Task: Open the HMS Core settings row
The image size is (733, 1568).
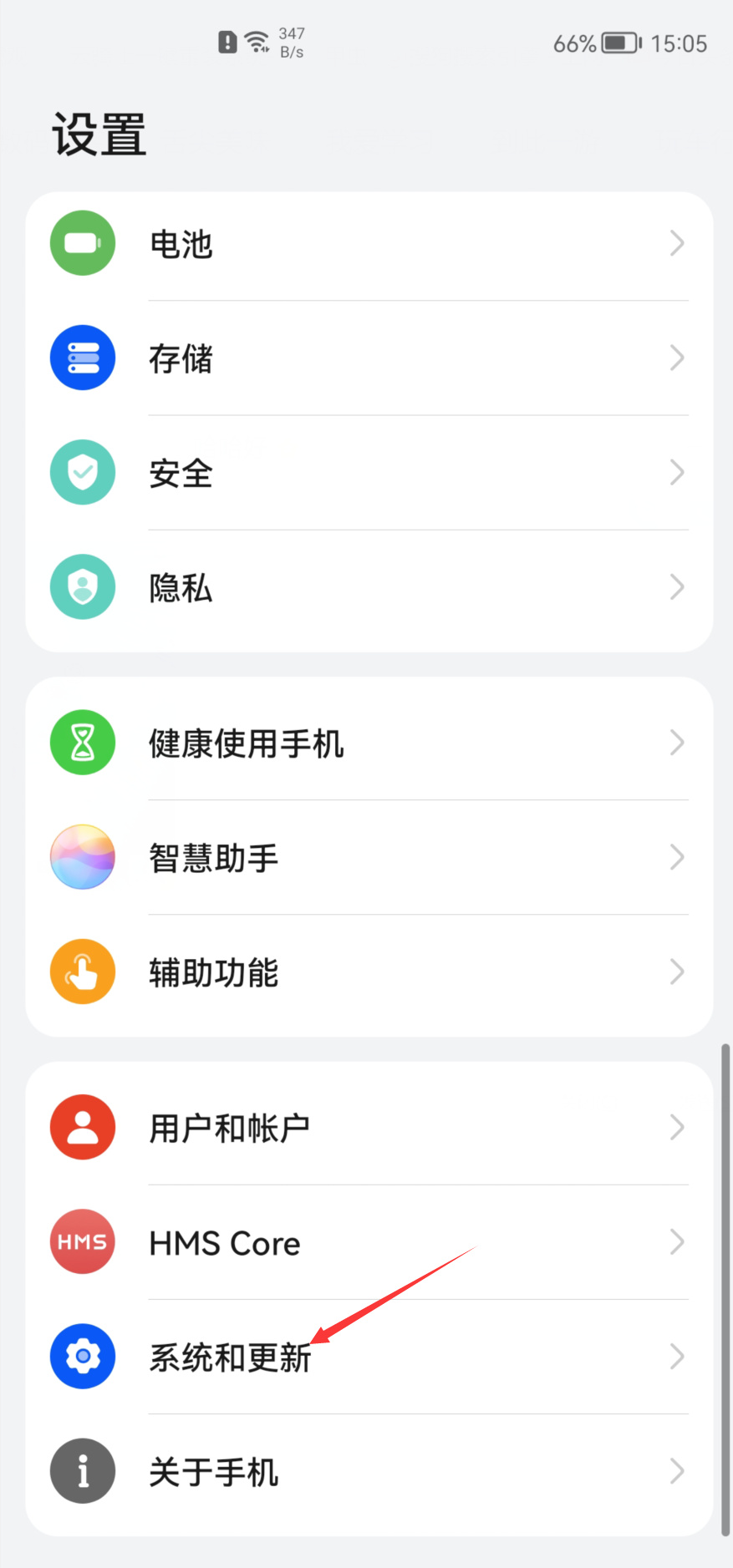Action: pos(368,1242)
